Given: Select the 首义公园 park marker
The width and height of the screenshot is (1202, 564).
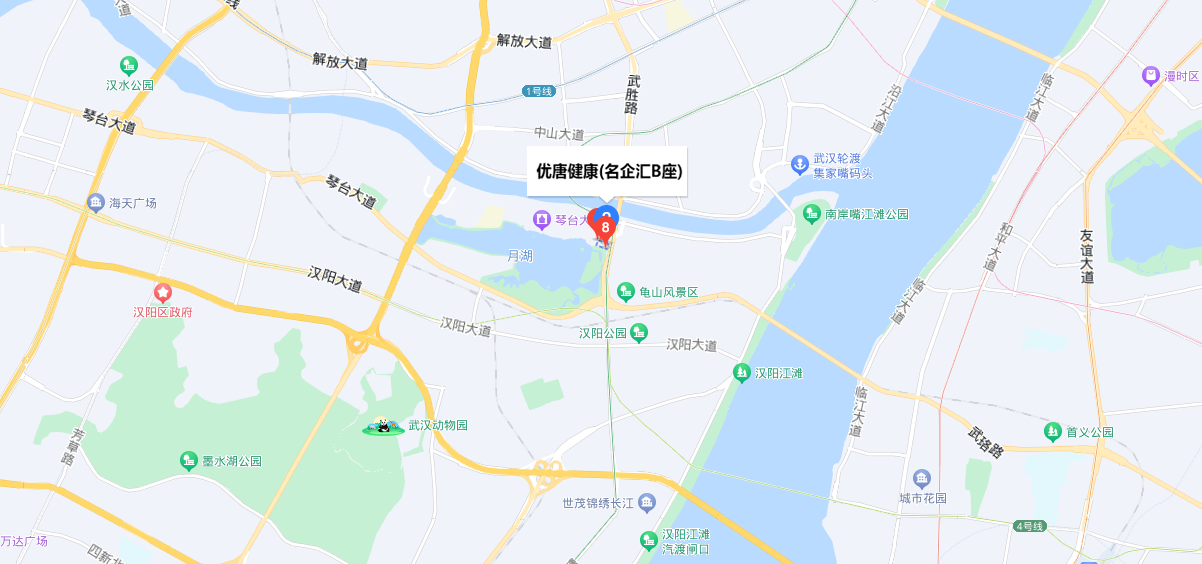Looking at the screenshot, I should pyautogui.click(x=1052, y=432).
